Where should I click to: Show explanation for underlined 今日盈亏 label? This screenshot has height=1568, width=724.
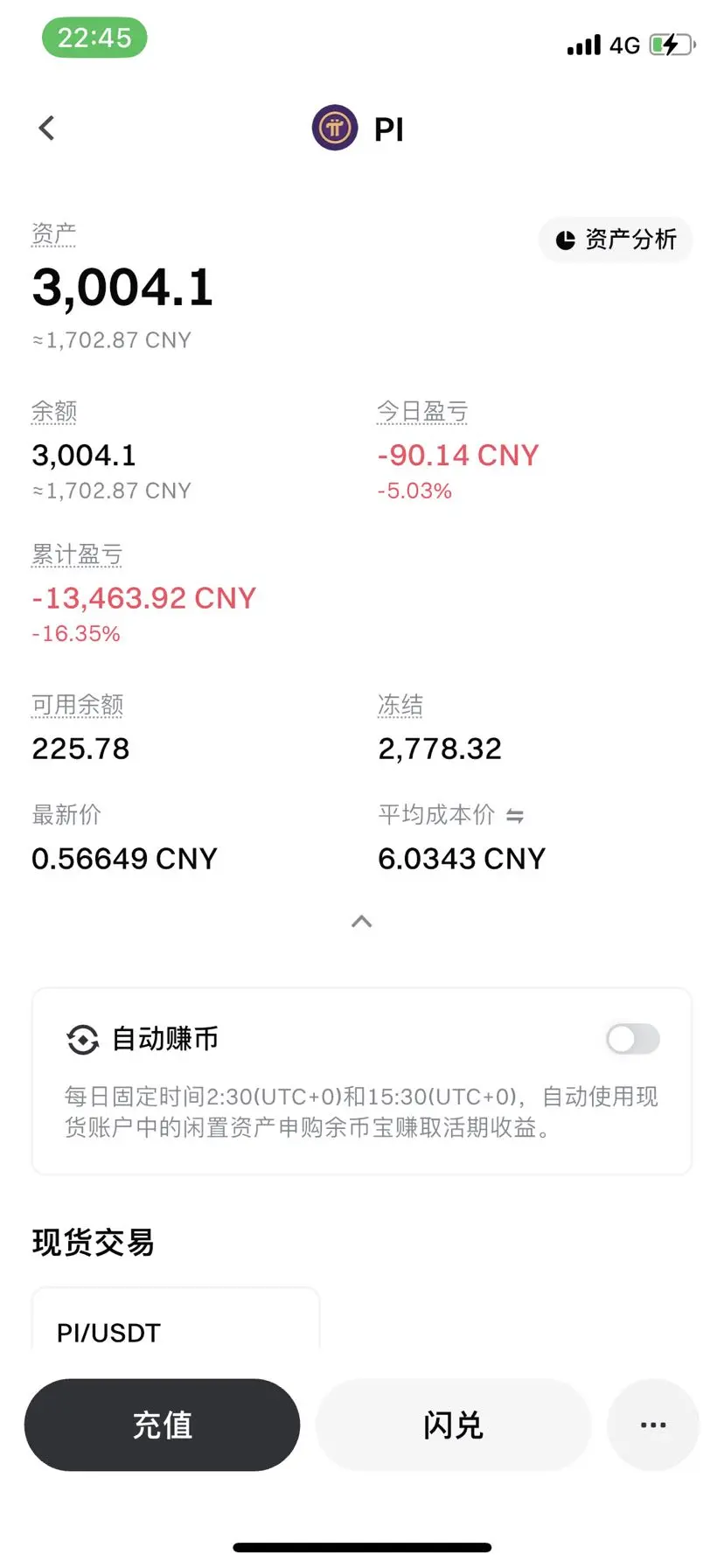(x=422, y=411)
